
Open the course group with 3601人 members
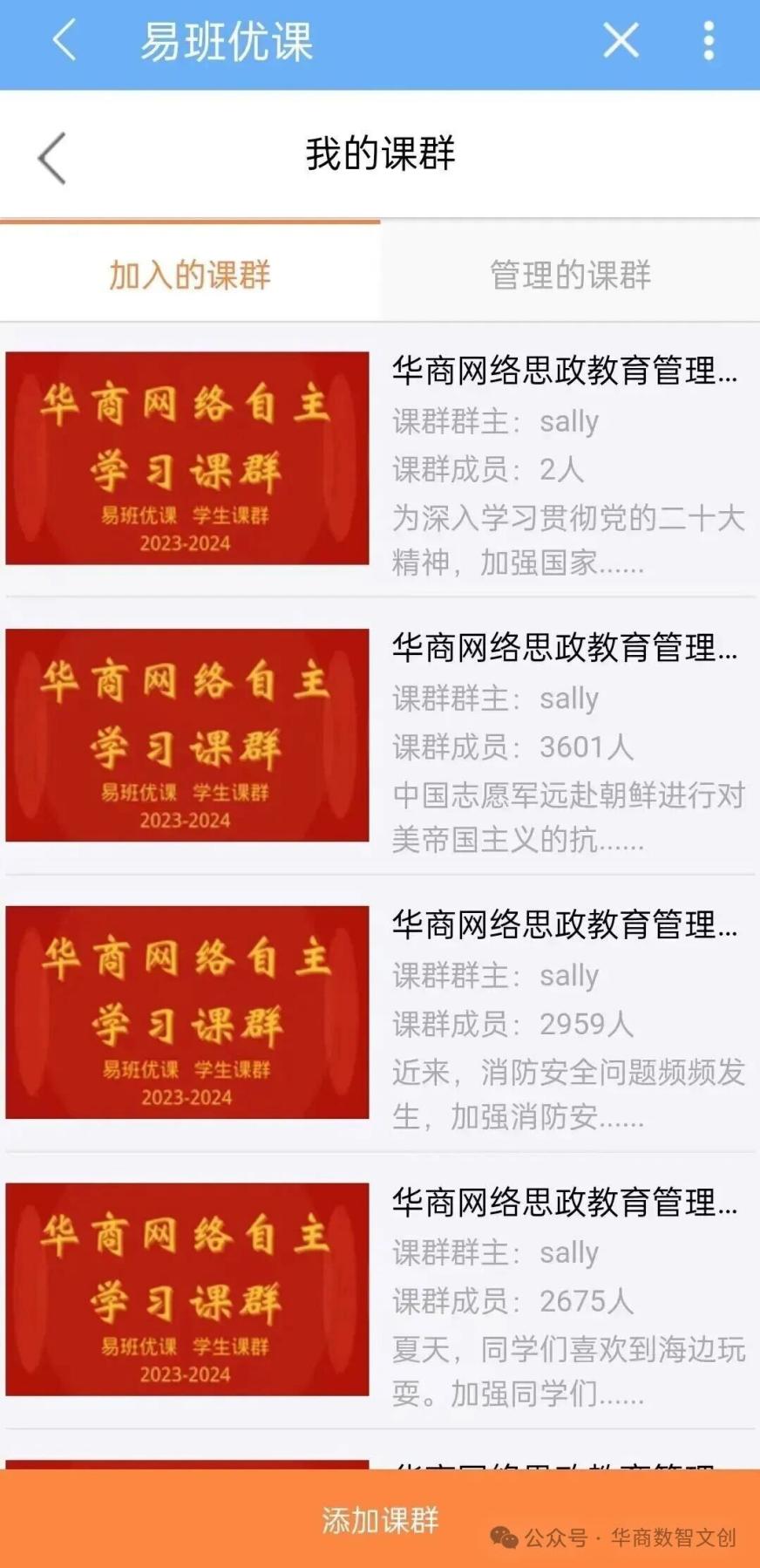(x=380, y=736)
